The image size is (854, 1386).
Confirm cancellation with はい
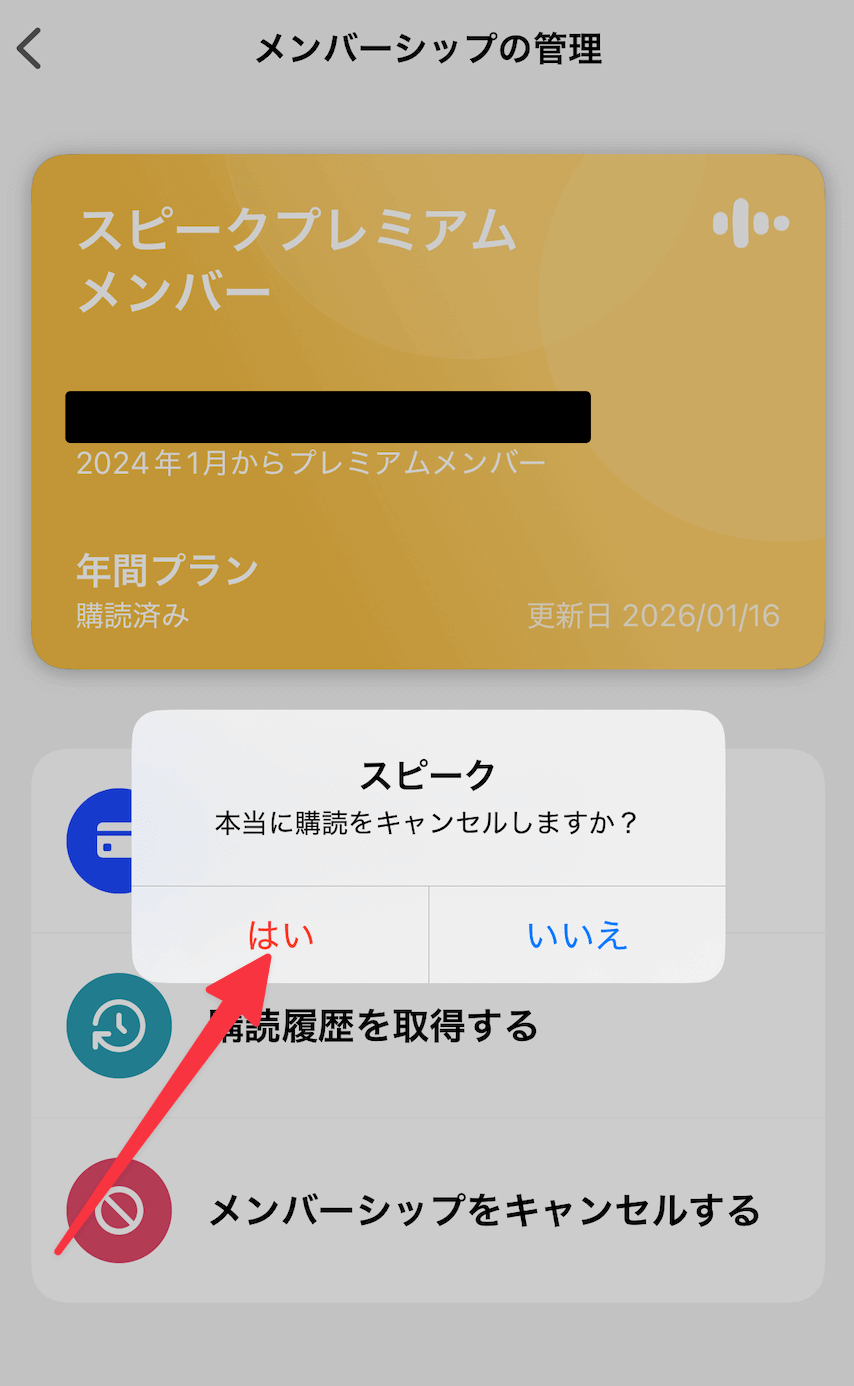(x=281, y=935)
